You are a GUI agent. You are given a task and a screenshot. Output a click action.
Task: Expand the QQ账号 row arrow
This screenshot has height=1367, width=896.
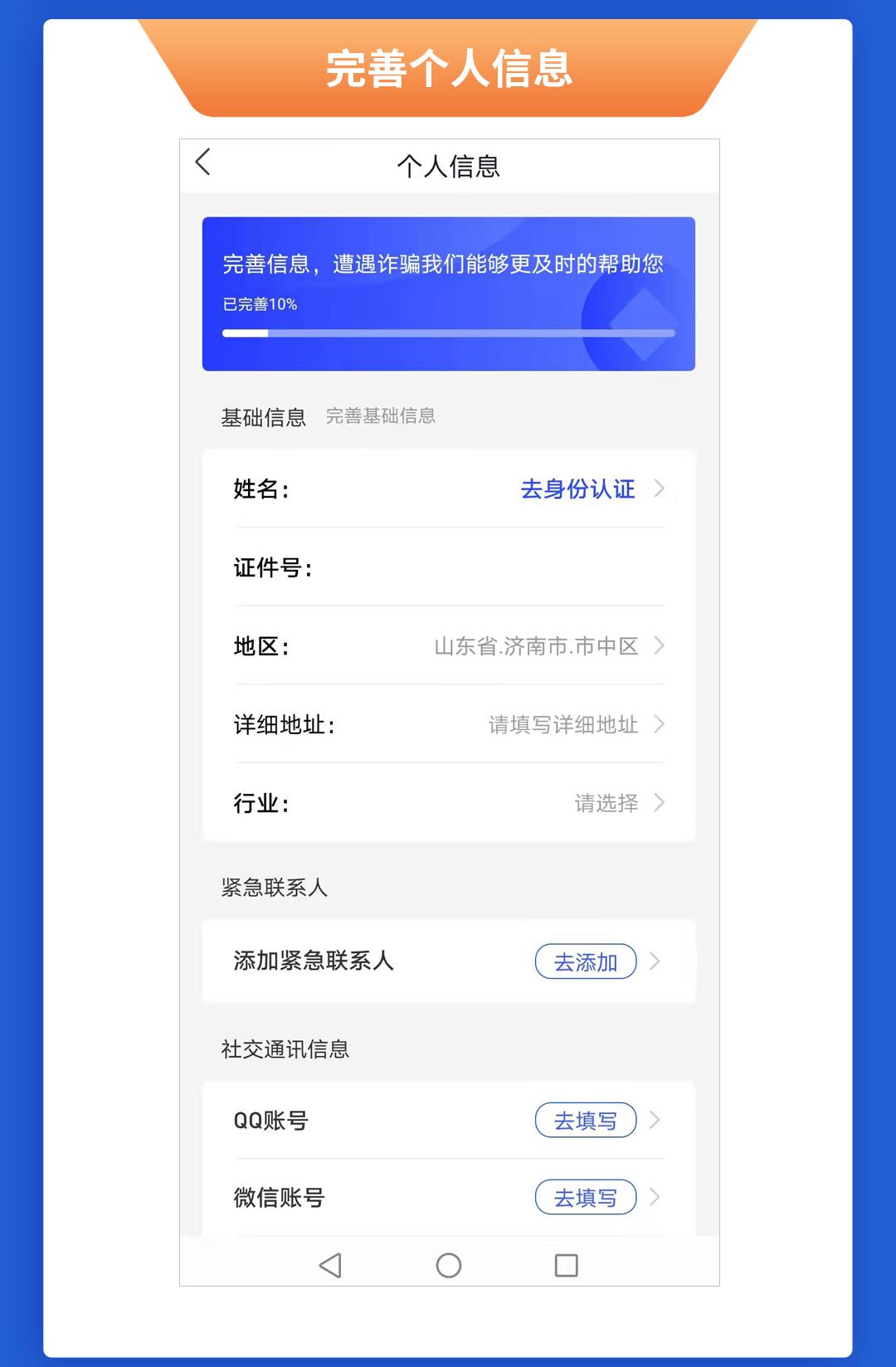[x=655, y=1120]
